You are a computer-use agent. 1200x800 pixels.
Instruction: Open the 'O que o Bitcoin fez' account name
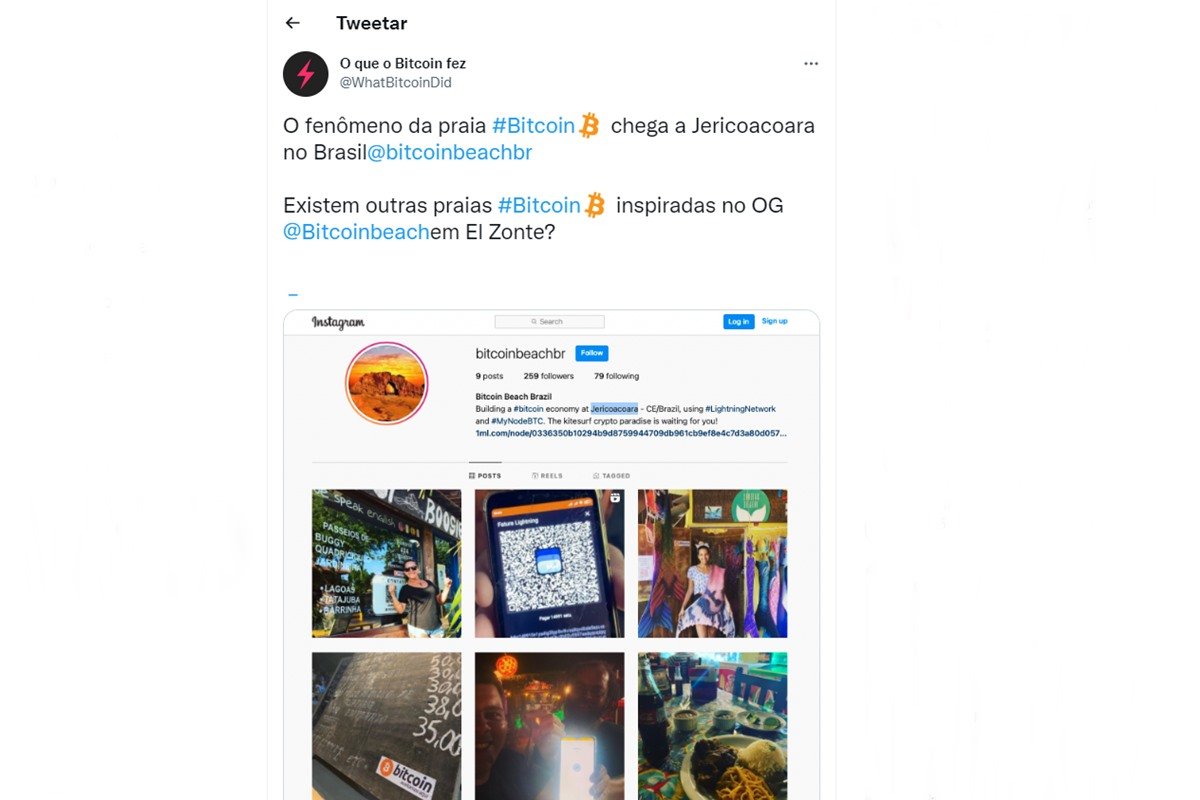click(x=403, y=63)
